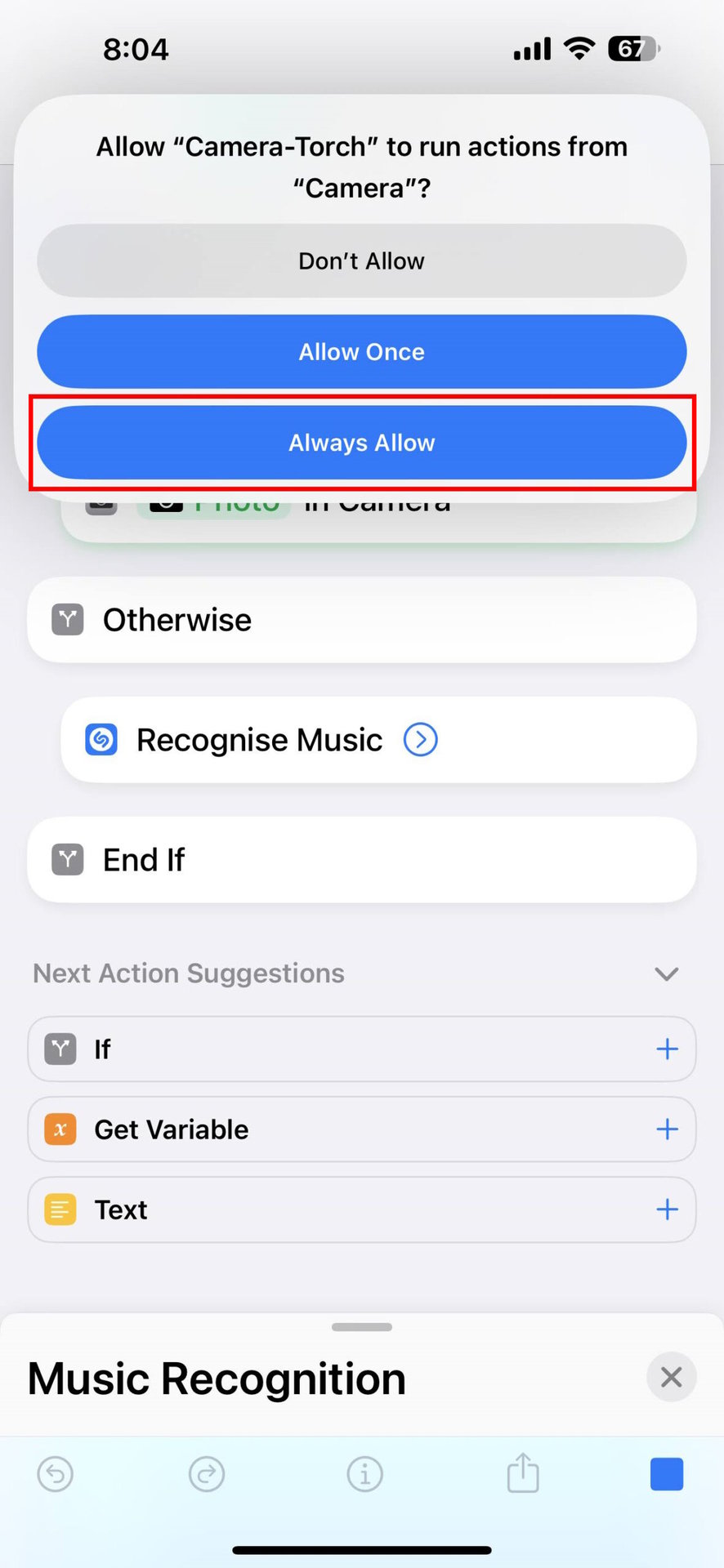
Task: Undo the last edit
Action: pos(56,1474)
